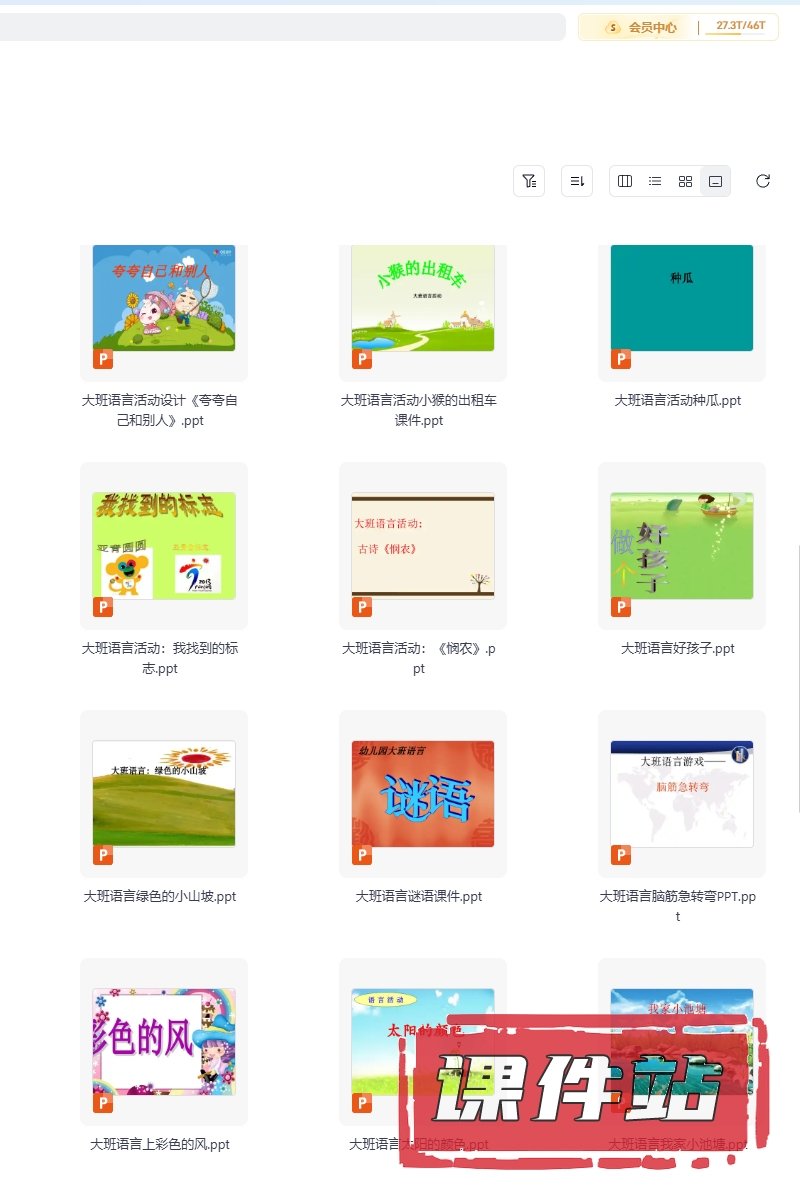Open 绿色的小山坡 ppt file
800x1200 pixels.
point(164,794)
